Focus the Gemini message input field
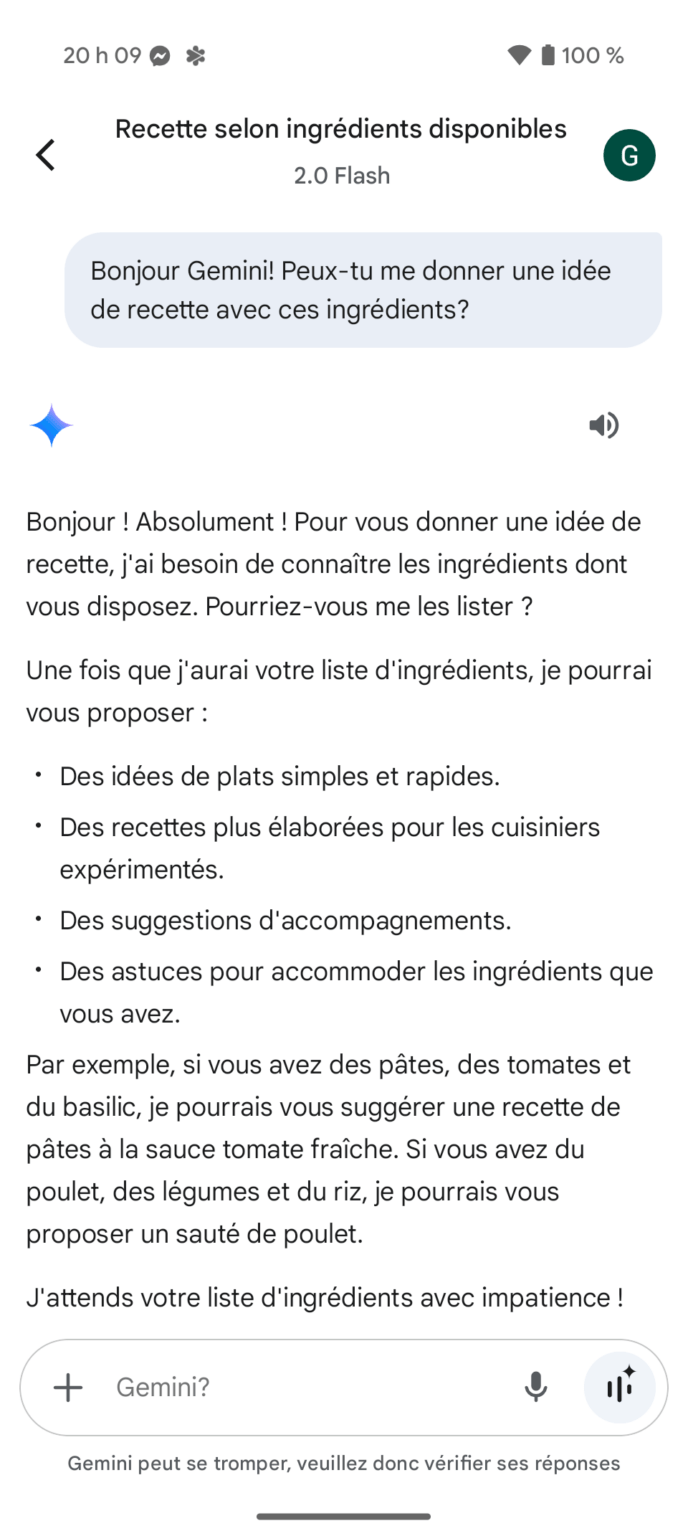Viewport: 688px width, 1536px height. tap(300, 1387)
